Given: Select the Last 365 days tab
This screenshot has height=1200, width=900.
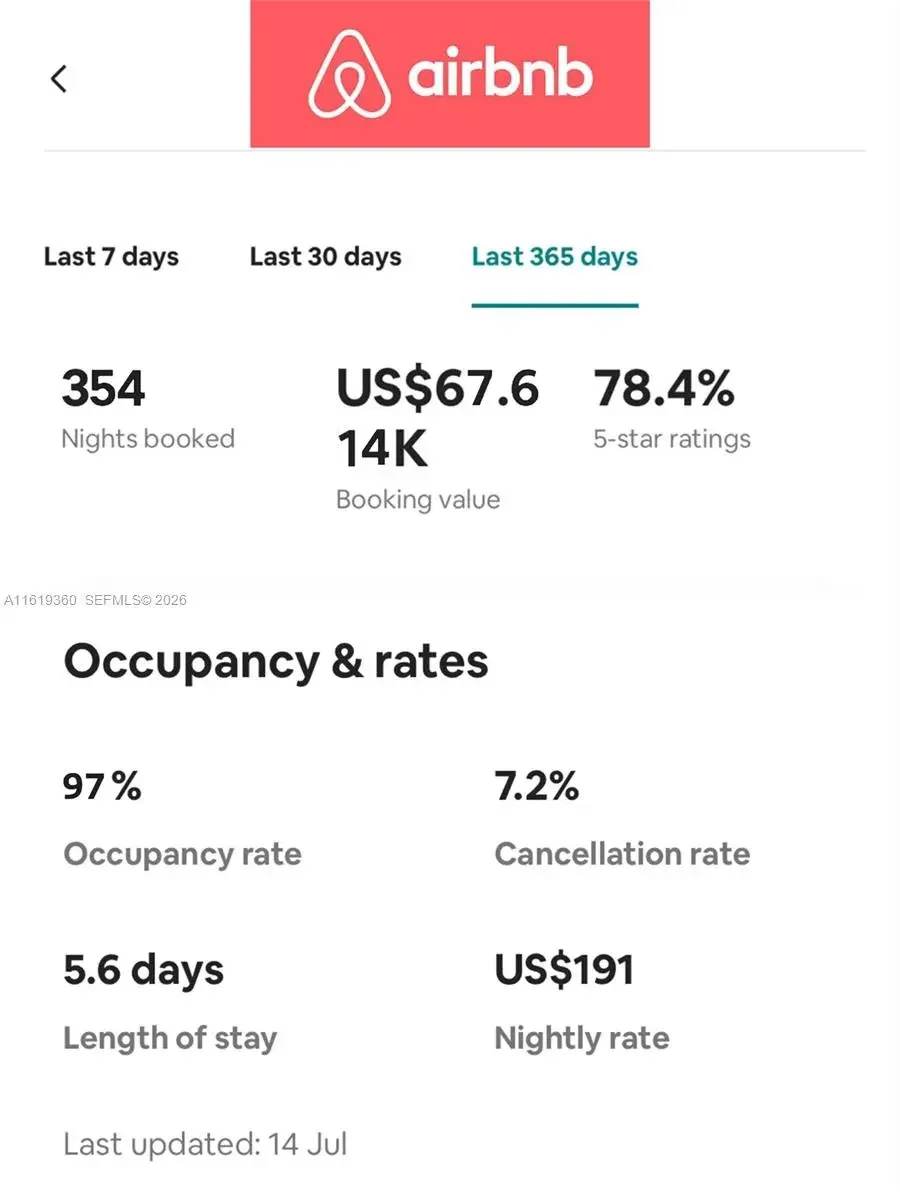Looking at the screenshot, I should pos(554,257).
